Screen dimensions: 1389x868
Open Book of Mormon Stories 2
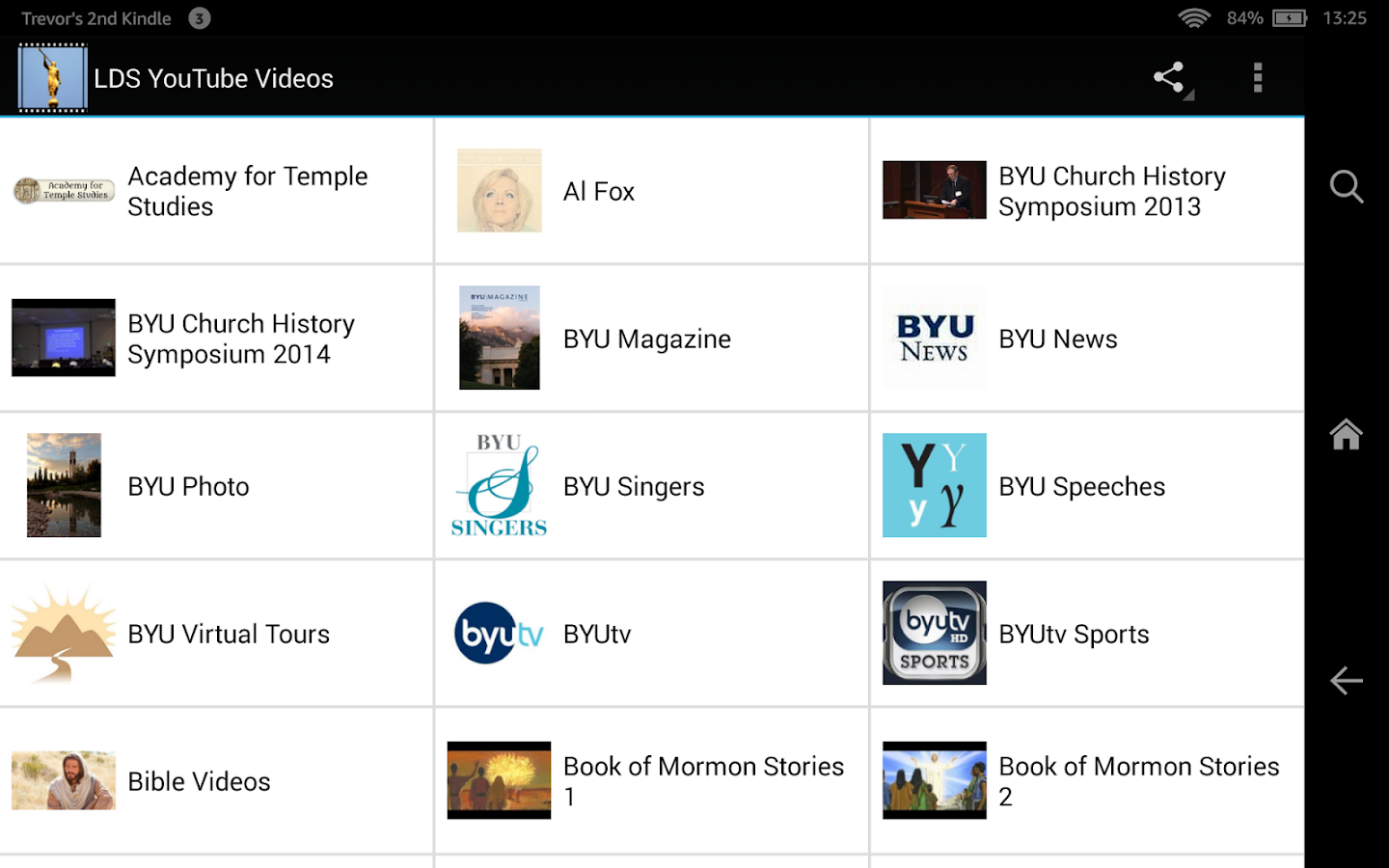click(x=1086, y=781)
